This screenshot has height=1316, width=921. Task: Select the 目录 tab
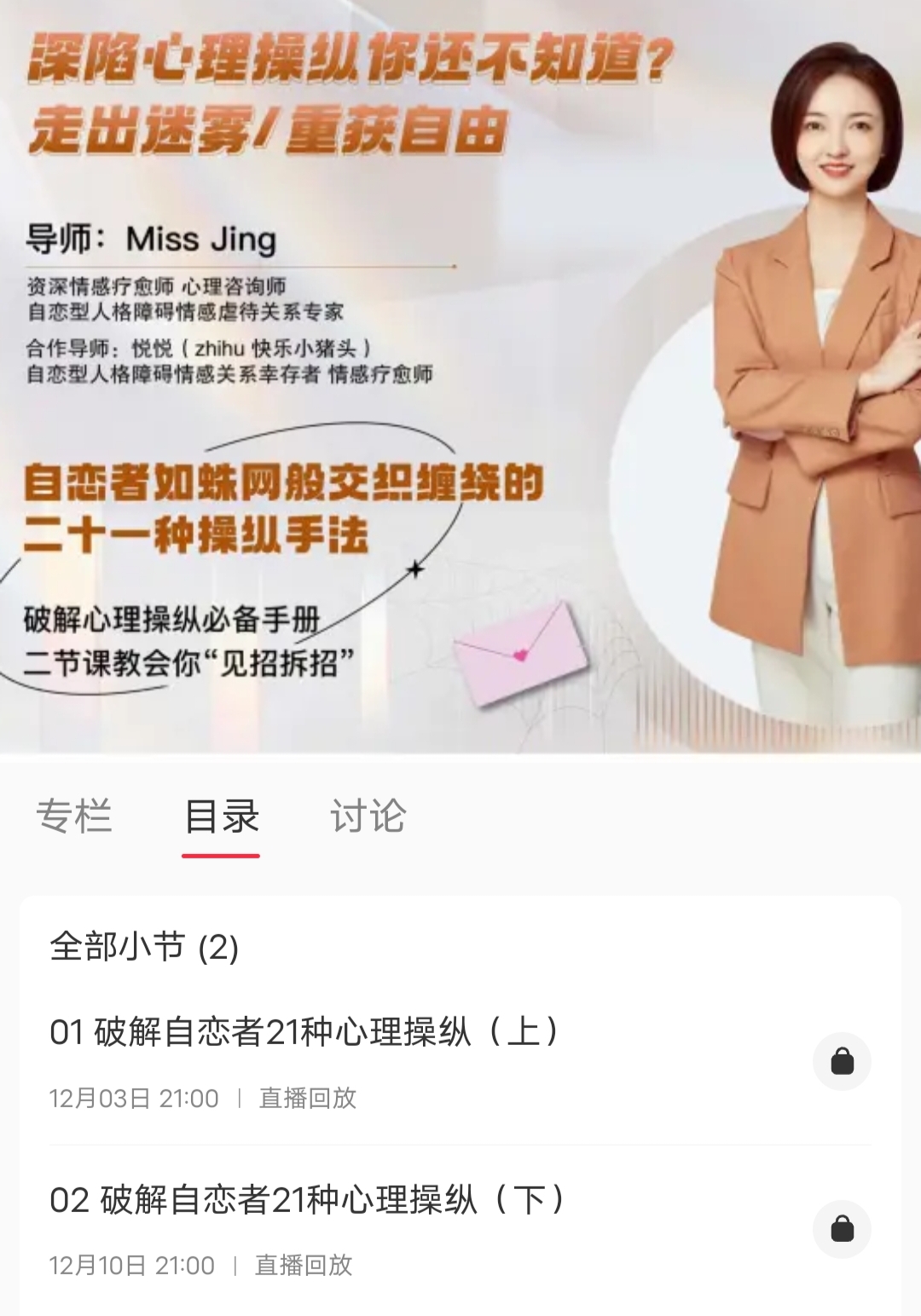(221, 816)
